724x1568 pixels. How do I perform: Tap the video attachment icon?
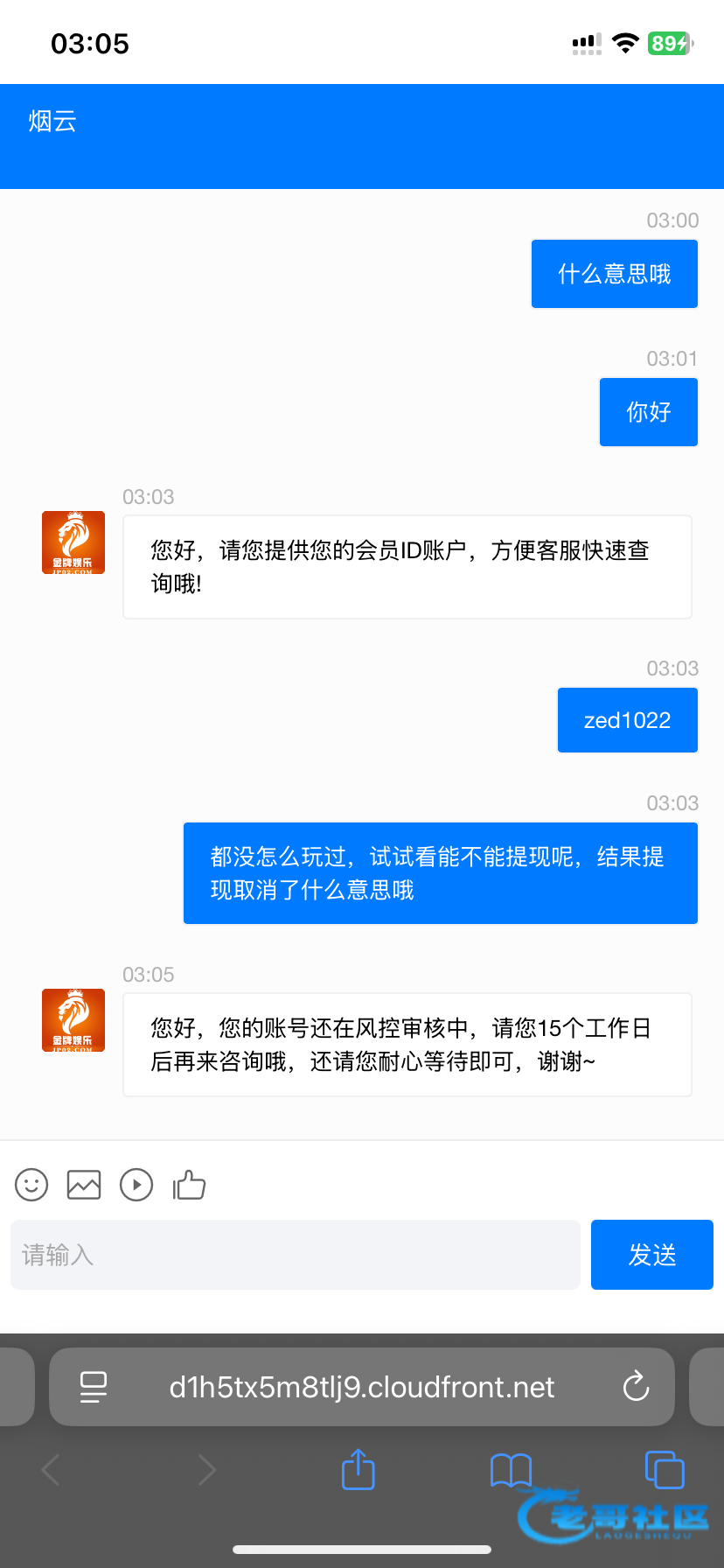click(136, 1185)
